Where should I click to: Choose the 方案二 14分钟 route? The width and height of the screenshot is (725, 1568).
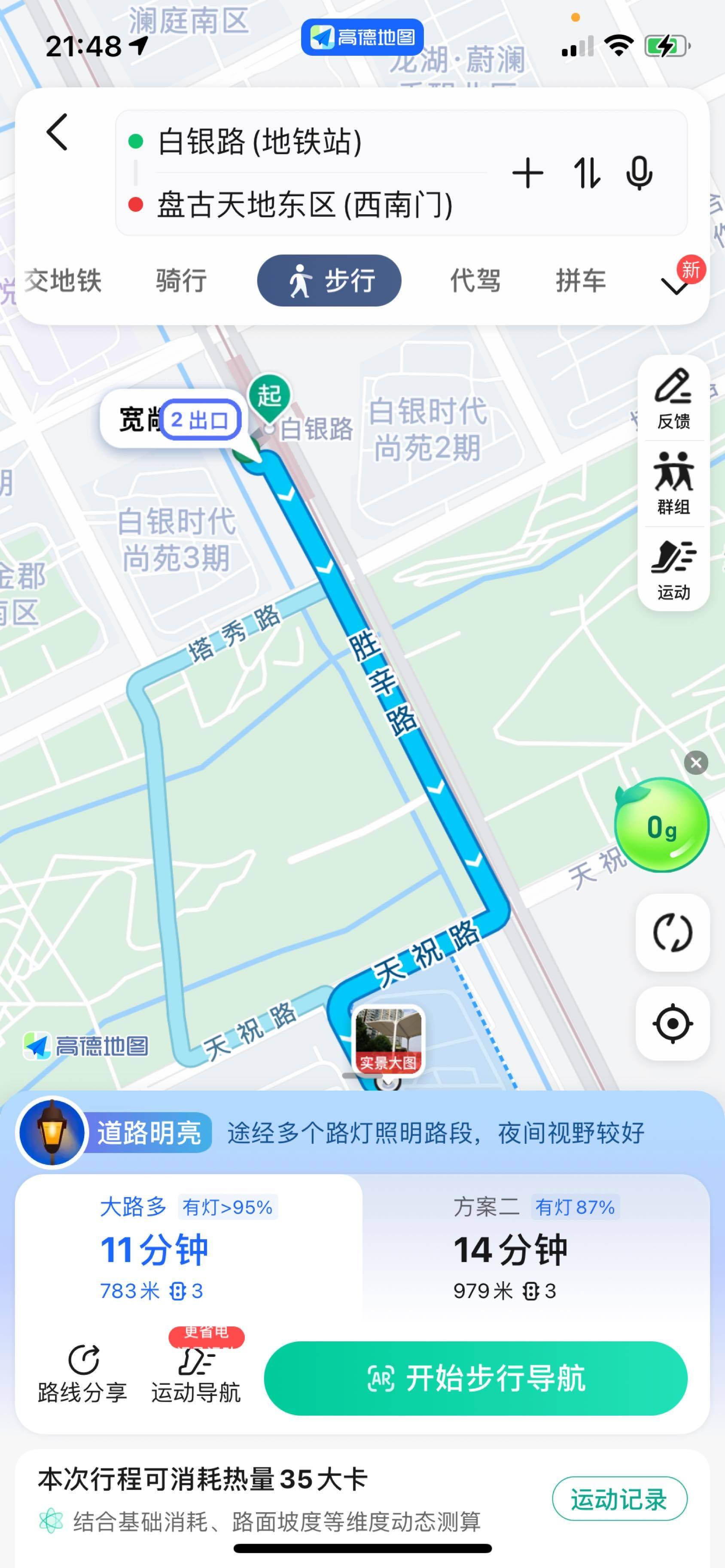pyautogui.click(x=535, y=1248)
